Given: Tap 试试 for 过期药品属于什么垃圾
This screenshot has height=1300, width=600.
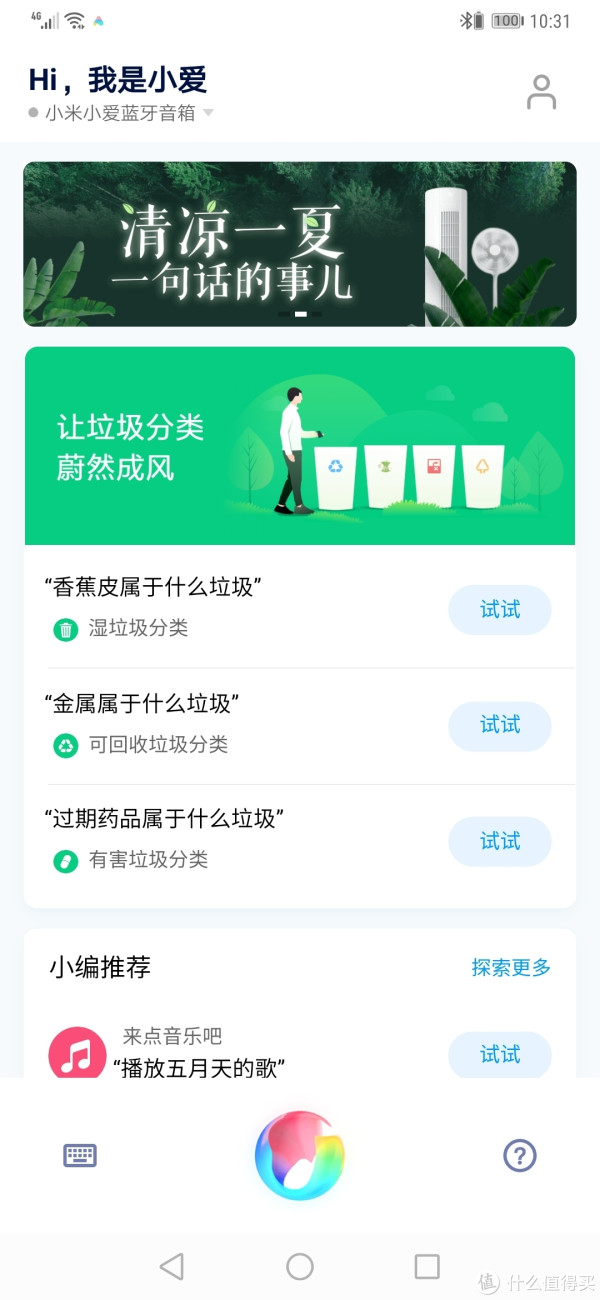Looking at the screenshot, I should point(499,841).
